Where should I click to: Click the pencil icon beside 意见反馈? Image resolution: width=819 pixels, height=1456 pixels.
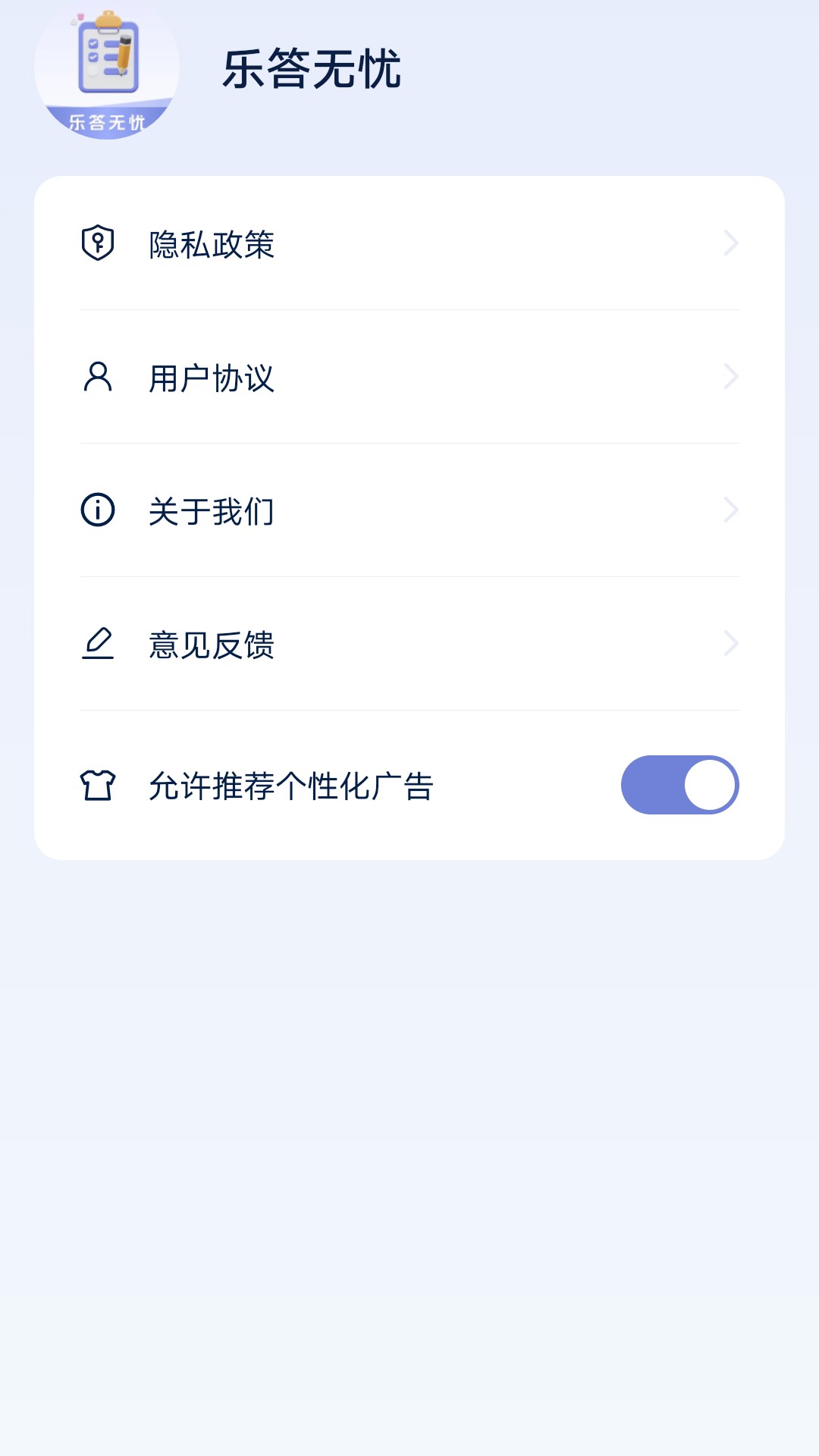pos(97,643)
